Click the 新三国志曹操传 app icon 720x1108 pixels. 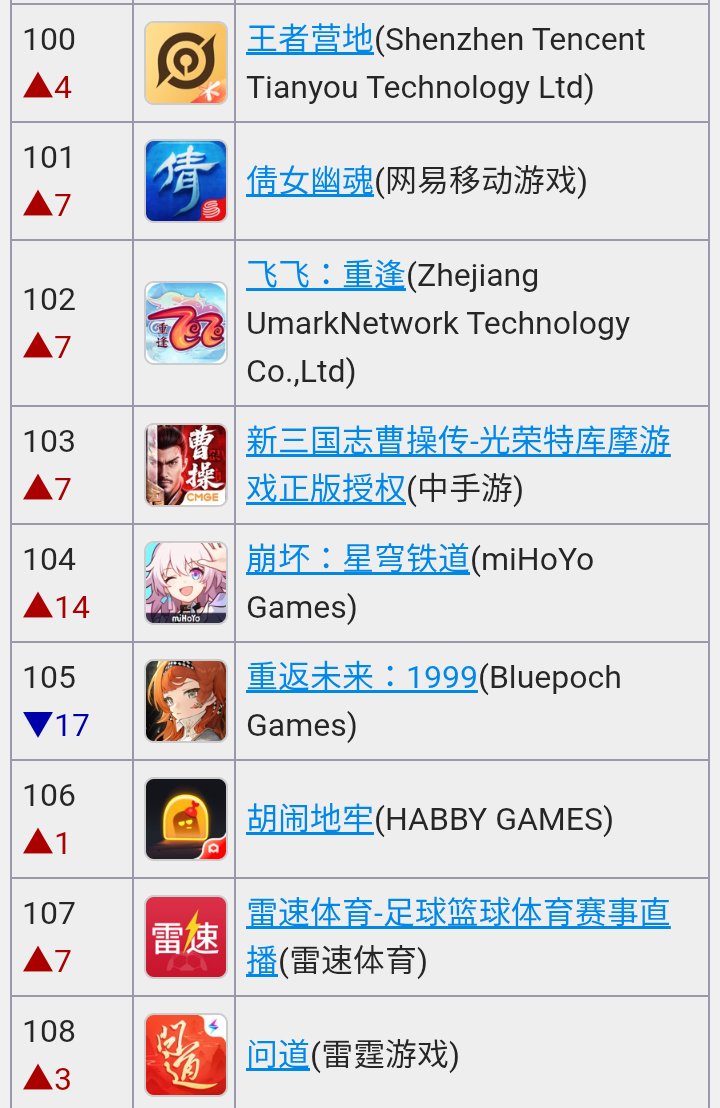(185, 464)
